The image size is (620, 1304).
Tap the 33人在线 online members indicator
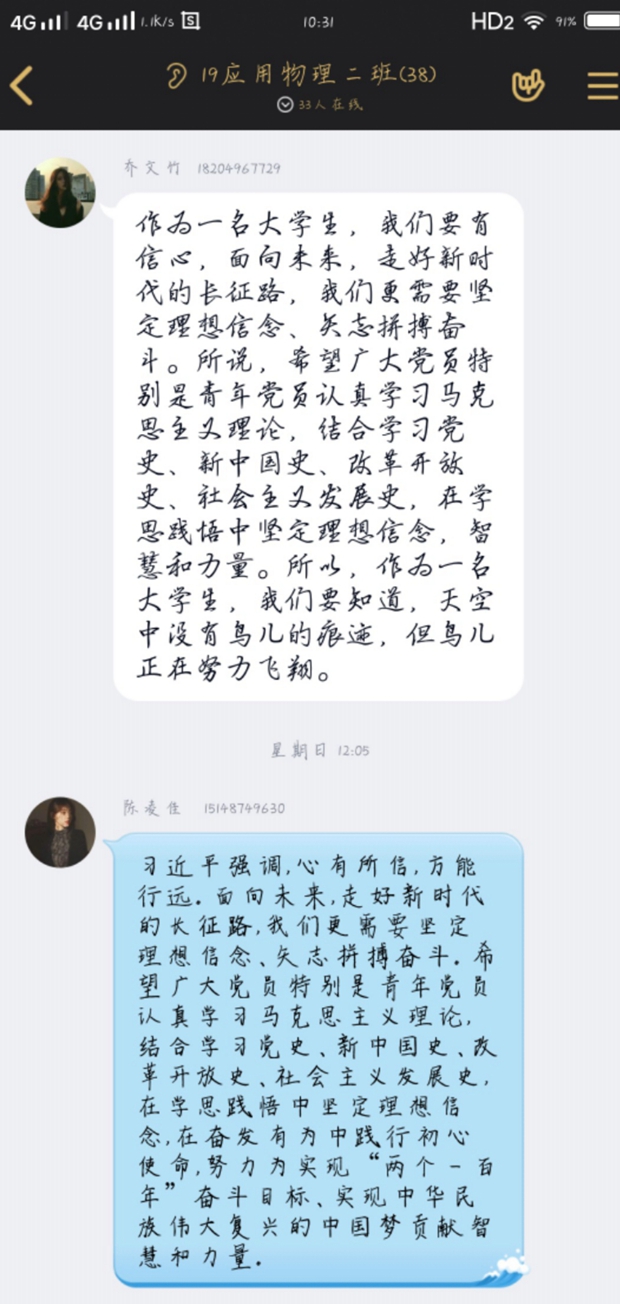coord(321,104)
